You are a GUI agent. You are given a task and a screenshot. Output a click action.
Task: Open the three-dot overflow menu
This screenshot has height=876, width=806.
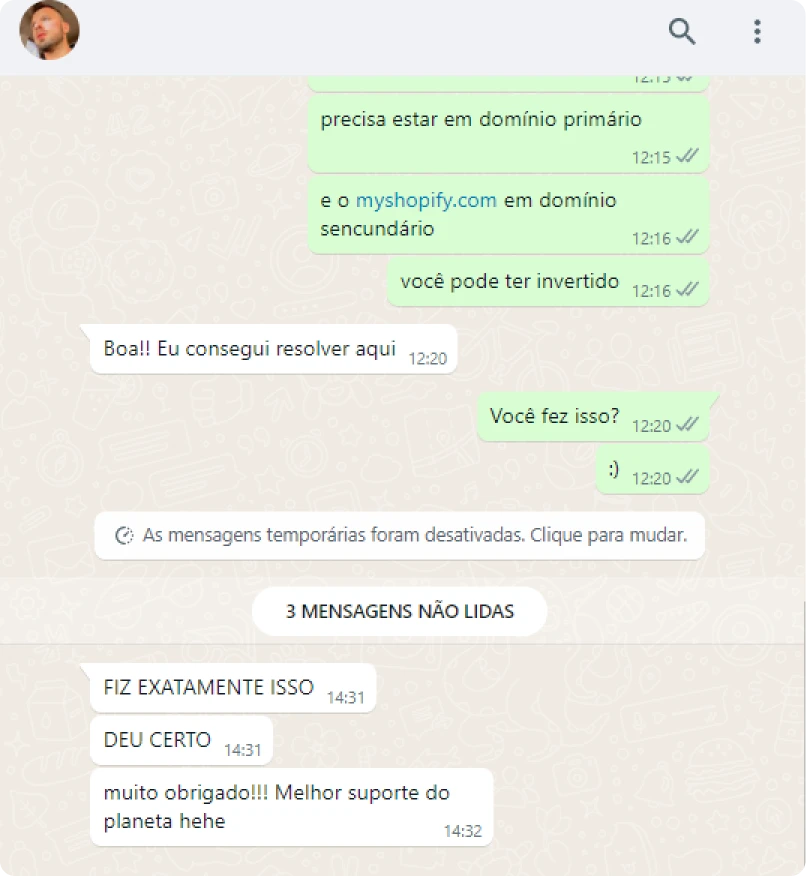coord(757,31)
